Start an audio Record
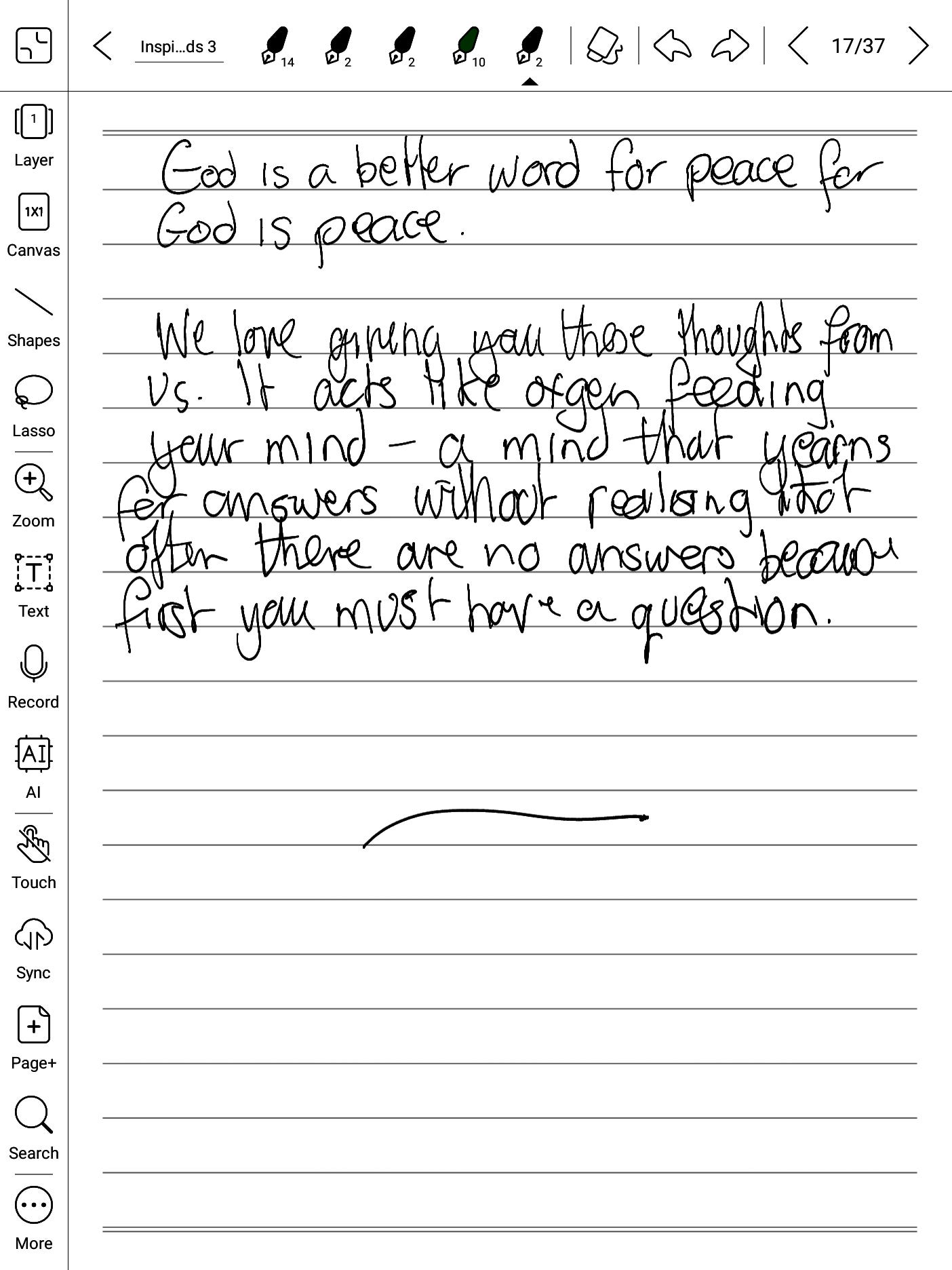Image resolution: width=952 pixels, height=1270 pixels. (33, 676)
